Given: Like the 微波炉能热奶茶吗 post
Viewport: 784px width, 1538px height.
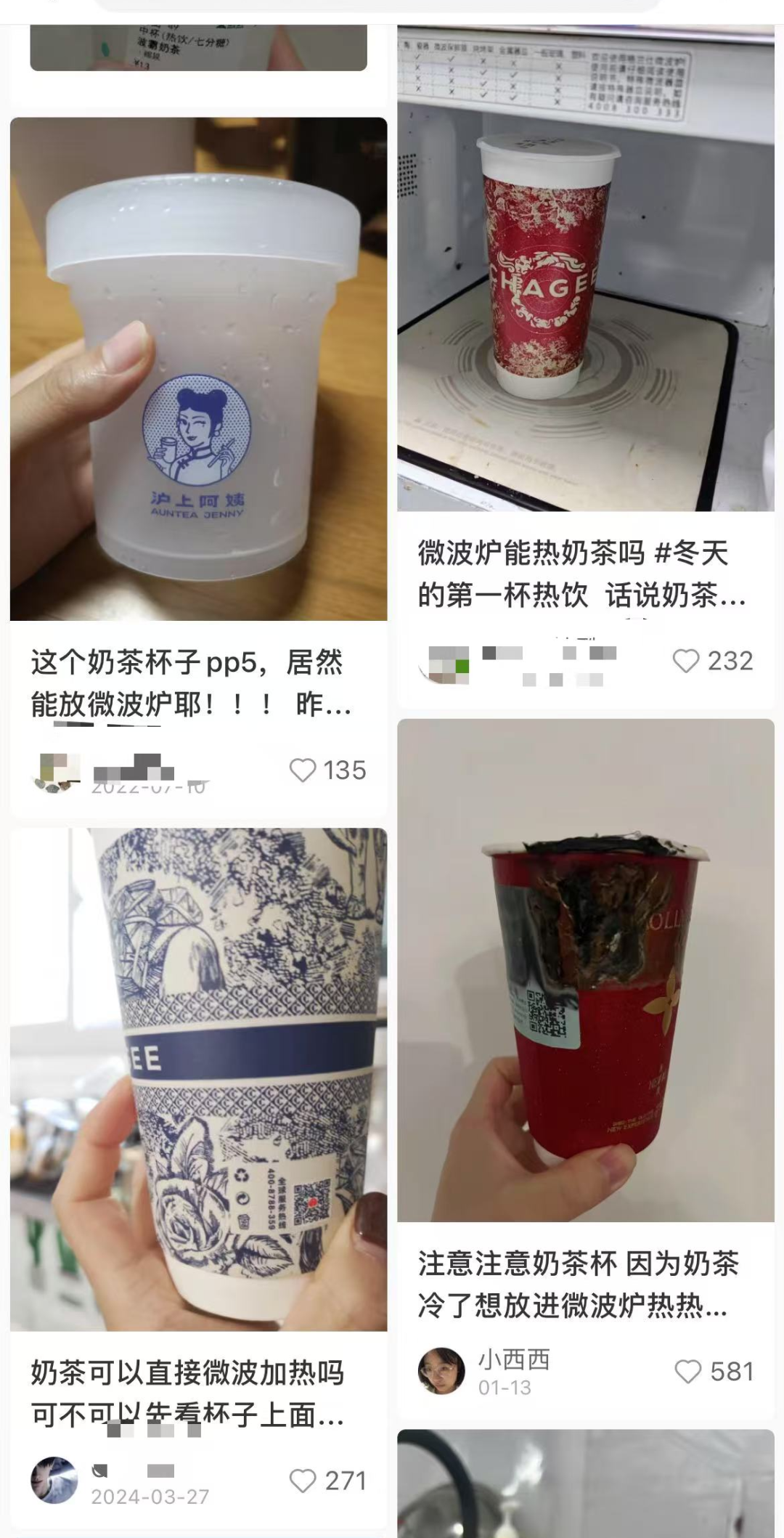Looking at the screenshot, I should 685,661.
